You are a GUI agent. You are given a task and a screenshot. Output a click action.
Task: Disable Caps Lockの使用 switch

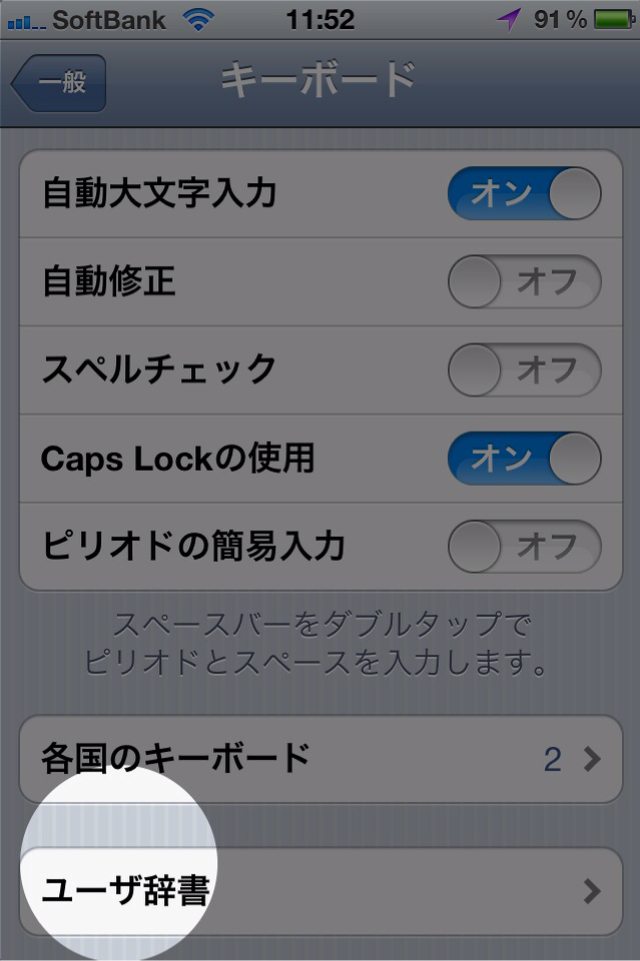point(524,458)
